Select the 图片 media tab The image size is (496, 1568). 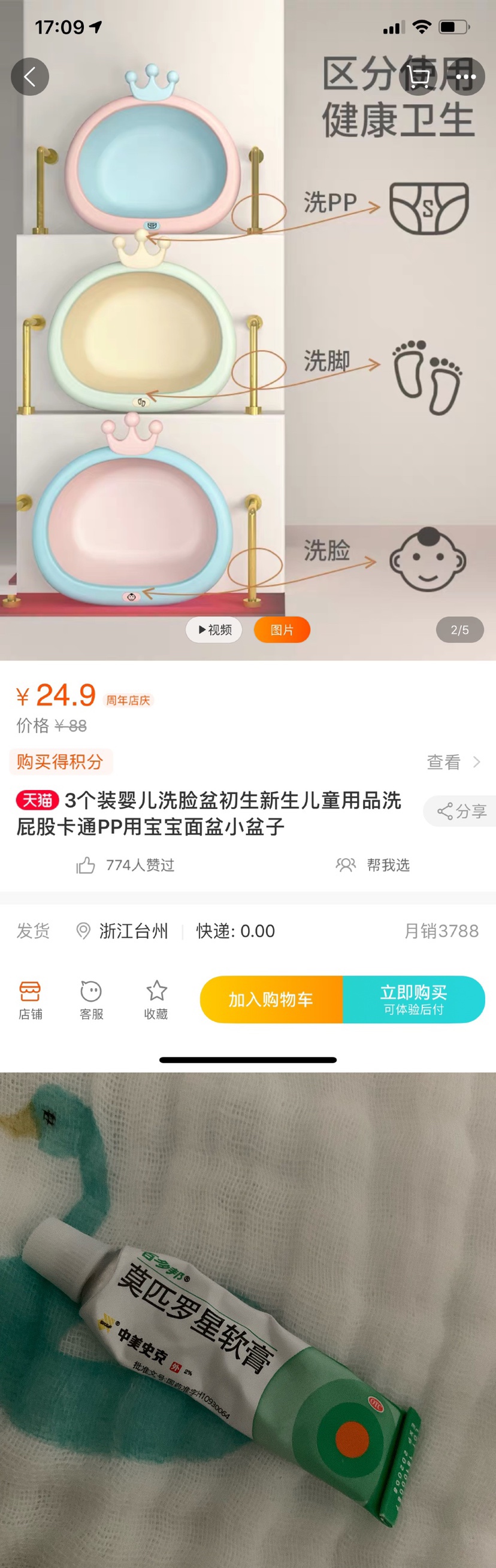[282, 630]
